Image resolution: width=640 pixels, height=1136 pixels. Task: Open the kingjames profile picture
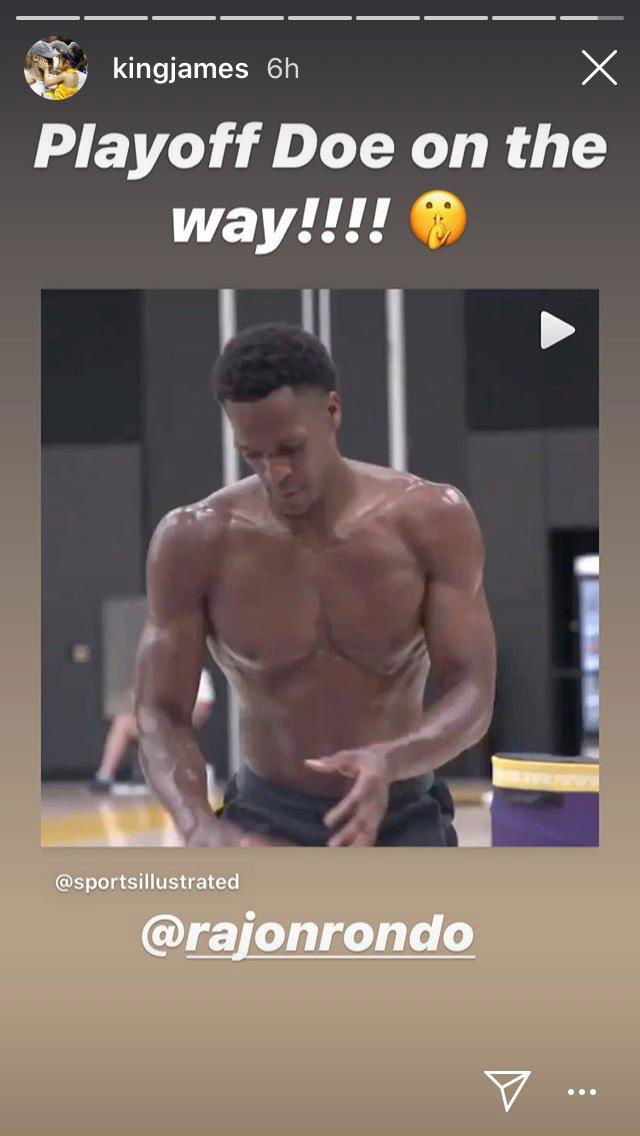click(55, 69)
